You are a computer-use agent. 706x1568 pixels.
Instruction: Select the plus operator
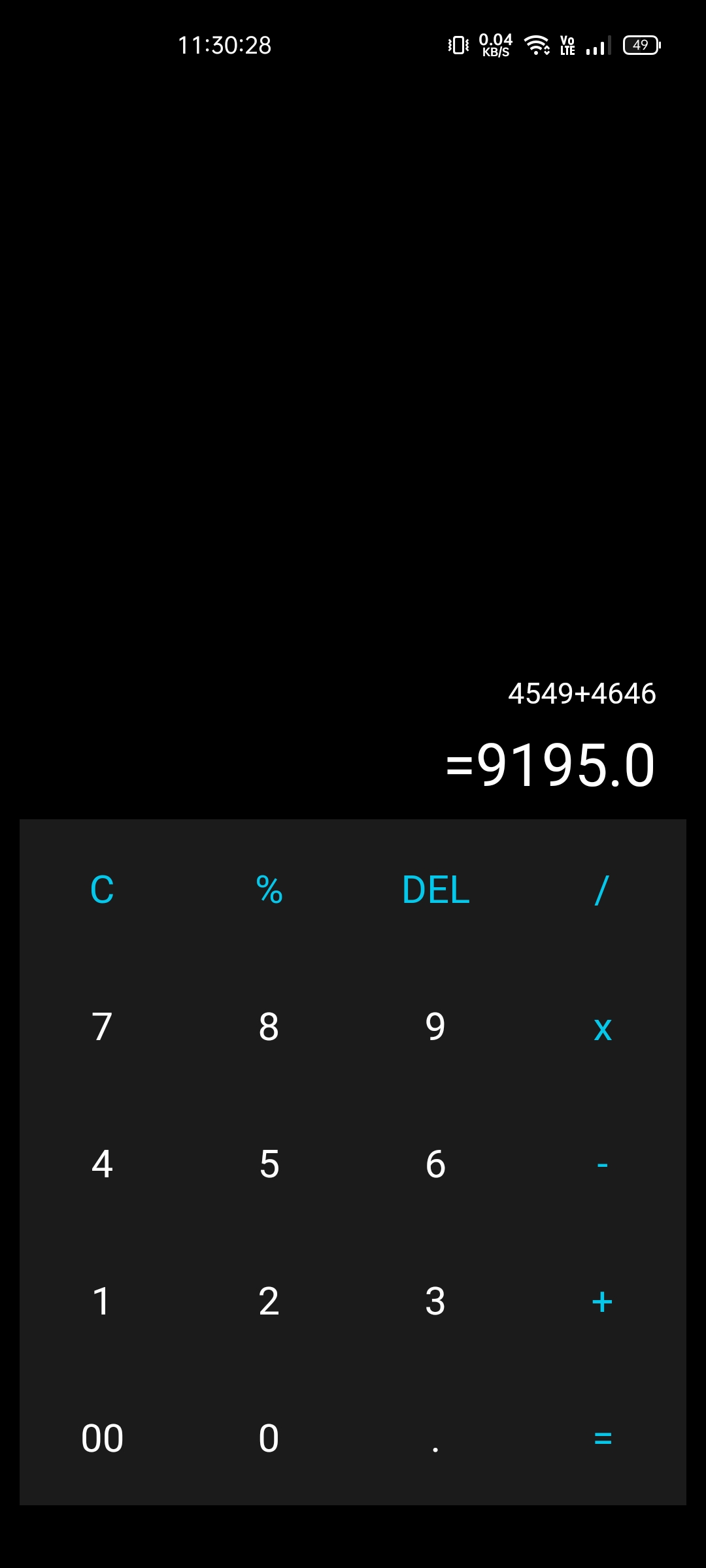tap(602, 1301)
